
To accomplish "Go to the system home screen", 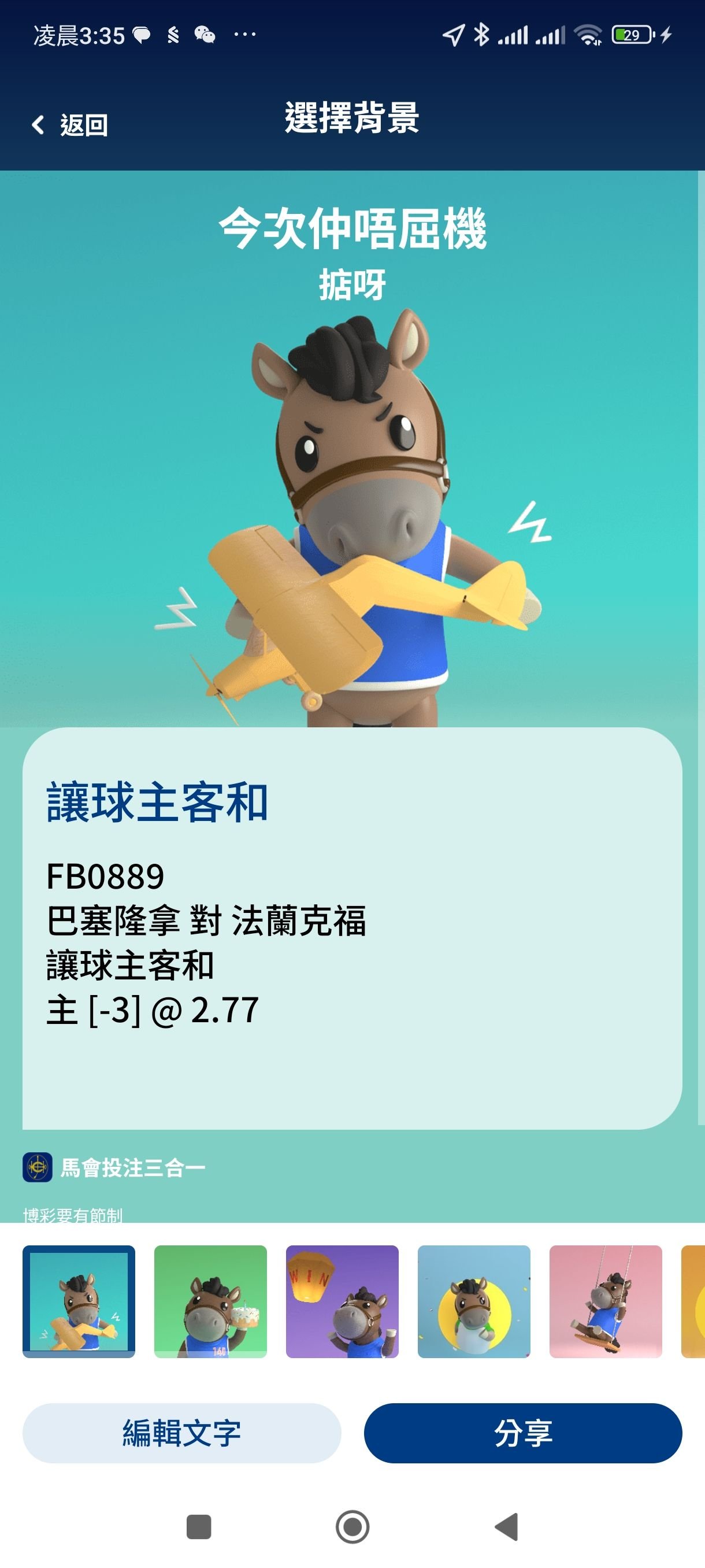I will click(352, 1526).
